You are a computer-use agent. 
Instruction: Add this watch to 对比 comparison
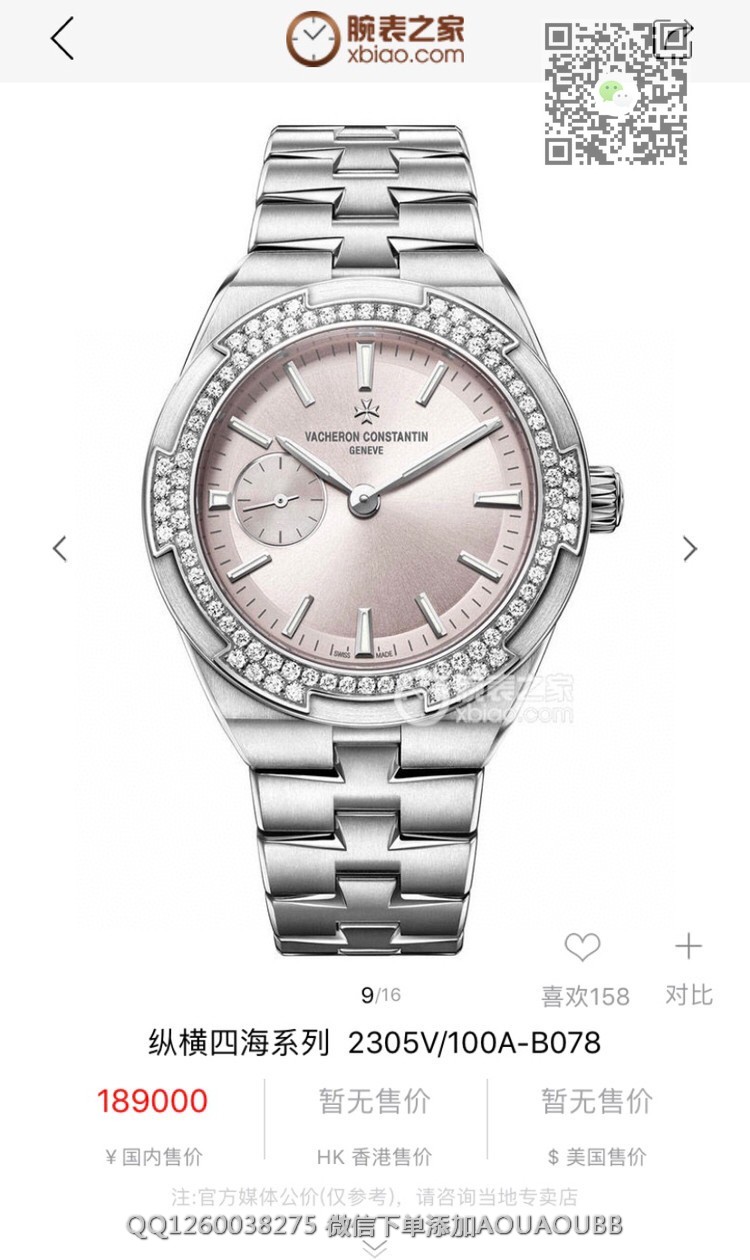coord(688,946)
